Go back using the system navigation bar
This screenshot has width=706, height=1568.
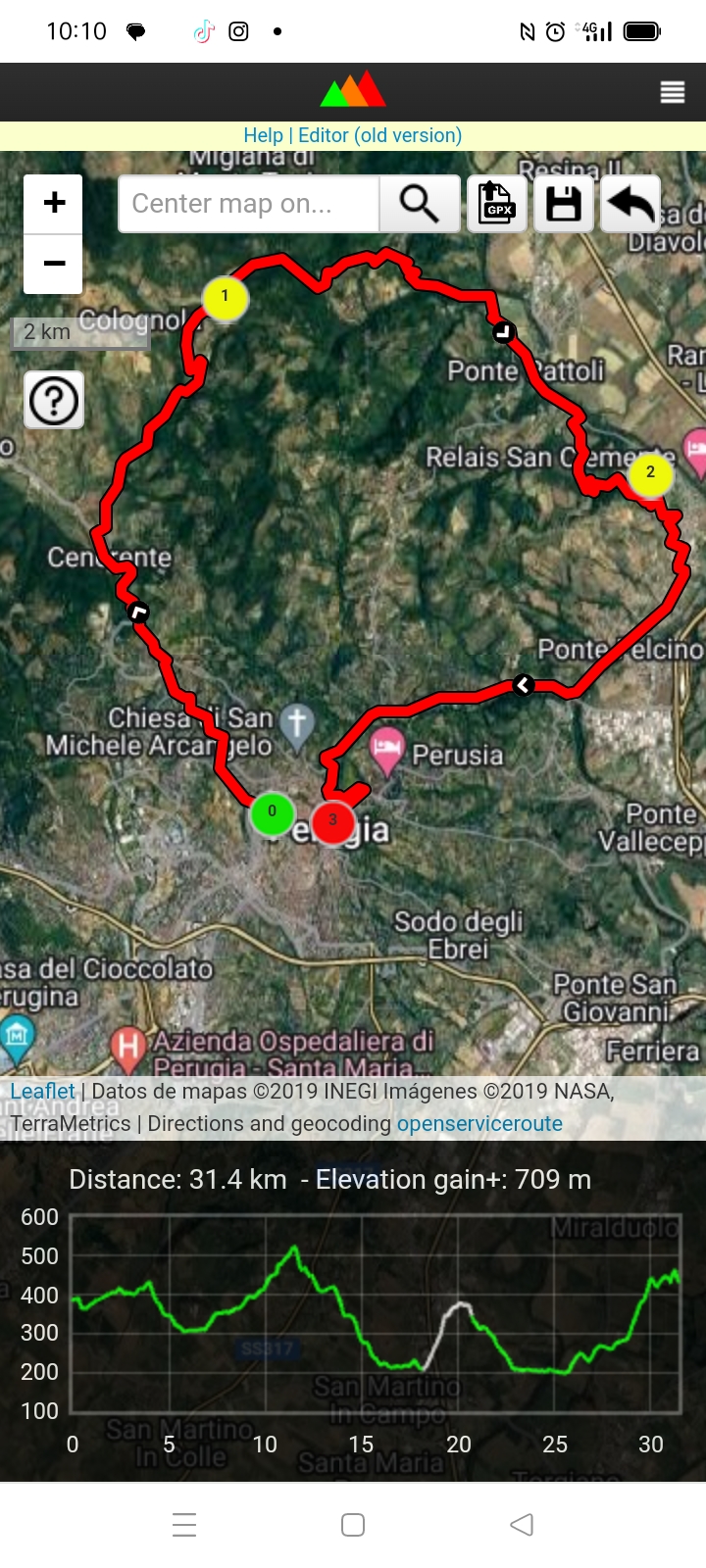pyautogui.click(x=522, y=1525)
